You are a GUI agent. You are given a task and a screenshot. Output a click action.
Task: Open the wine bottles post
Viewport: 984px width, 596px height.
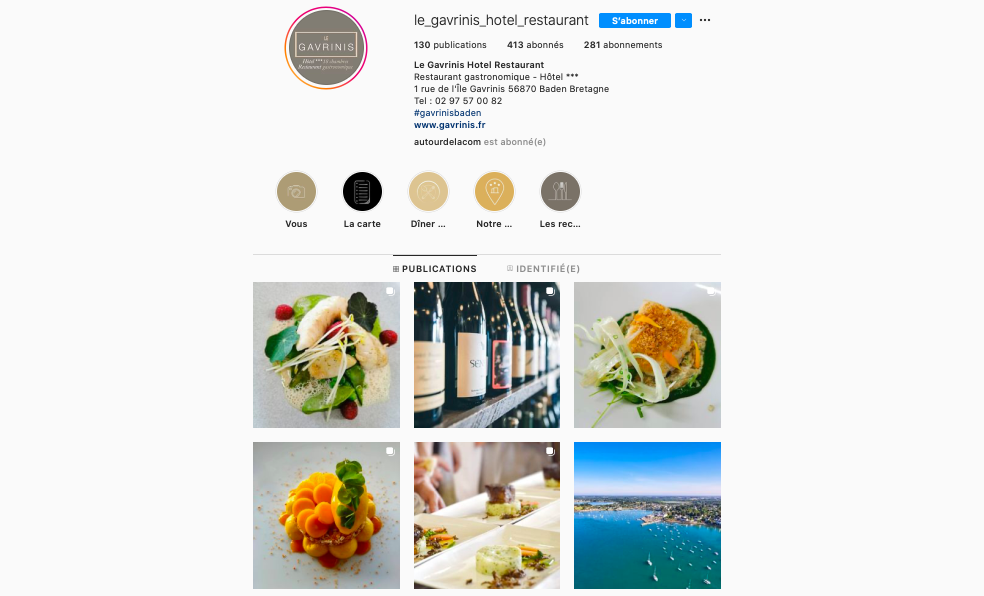point(487,355)
